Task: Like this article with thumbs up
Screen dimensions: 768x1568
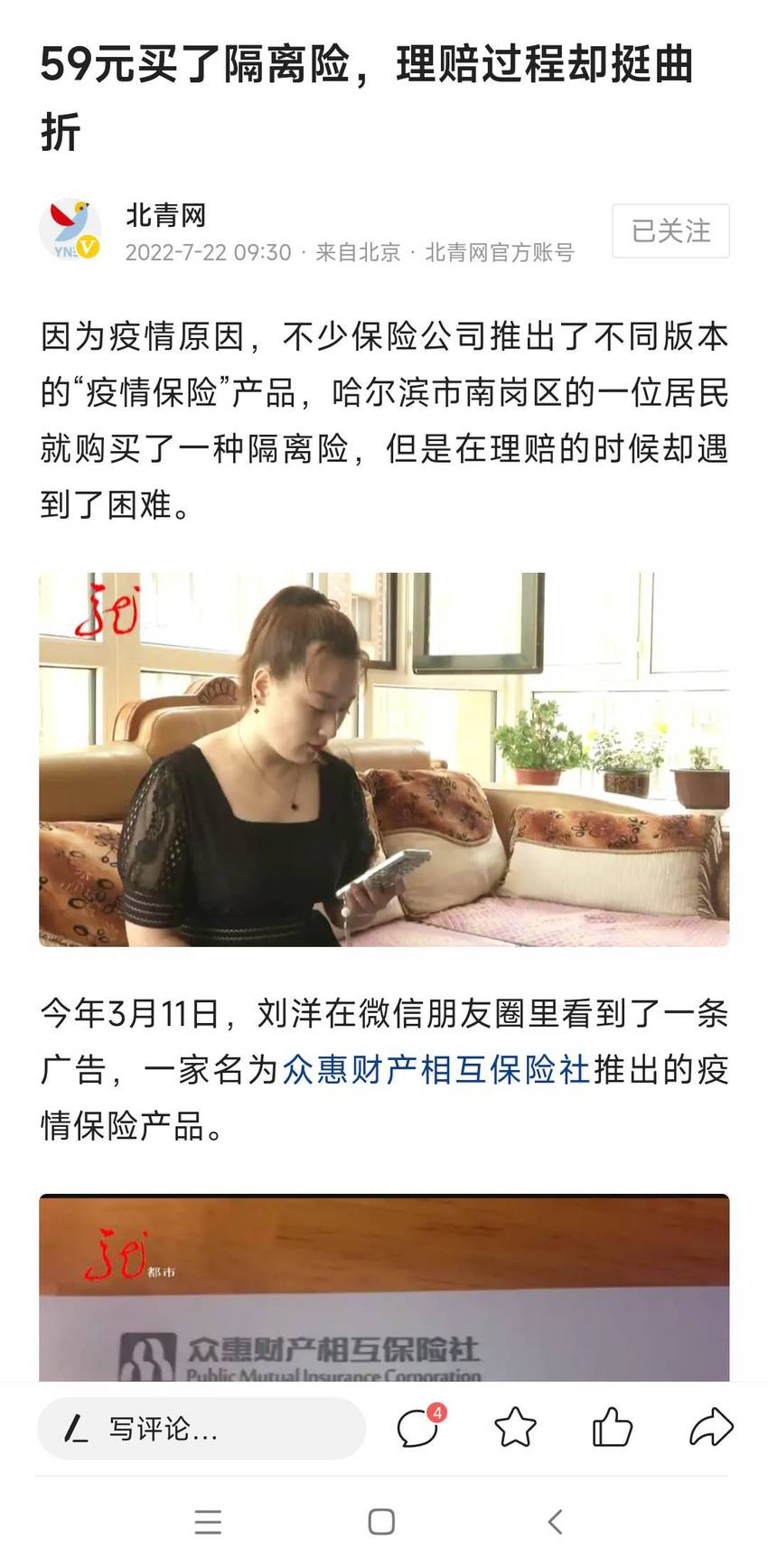Action: coord(613,1428)
